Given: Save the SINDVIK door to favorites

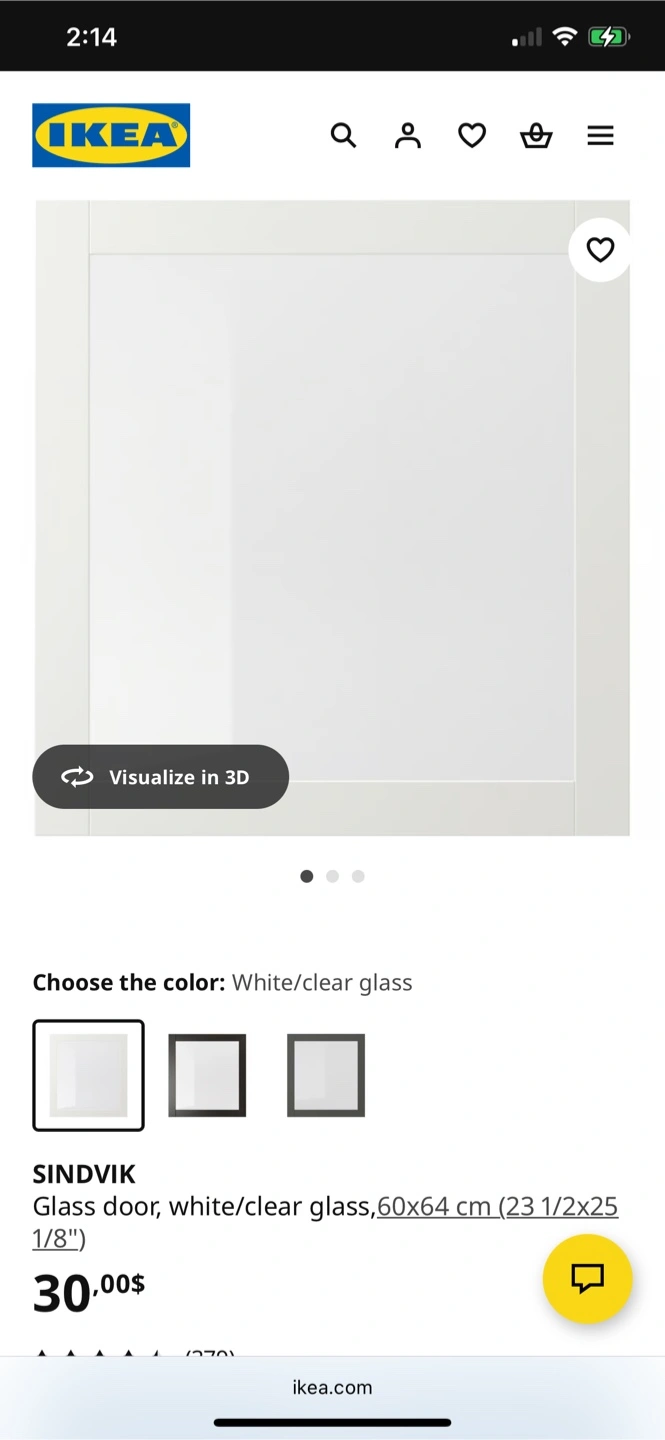Looking at the screenshot, I should coord(599,250).
